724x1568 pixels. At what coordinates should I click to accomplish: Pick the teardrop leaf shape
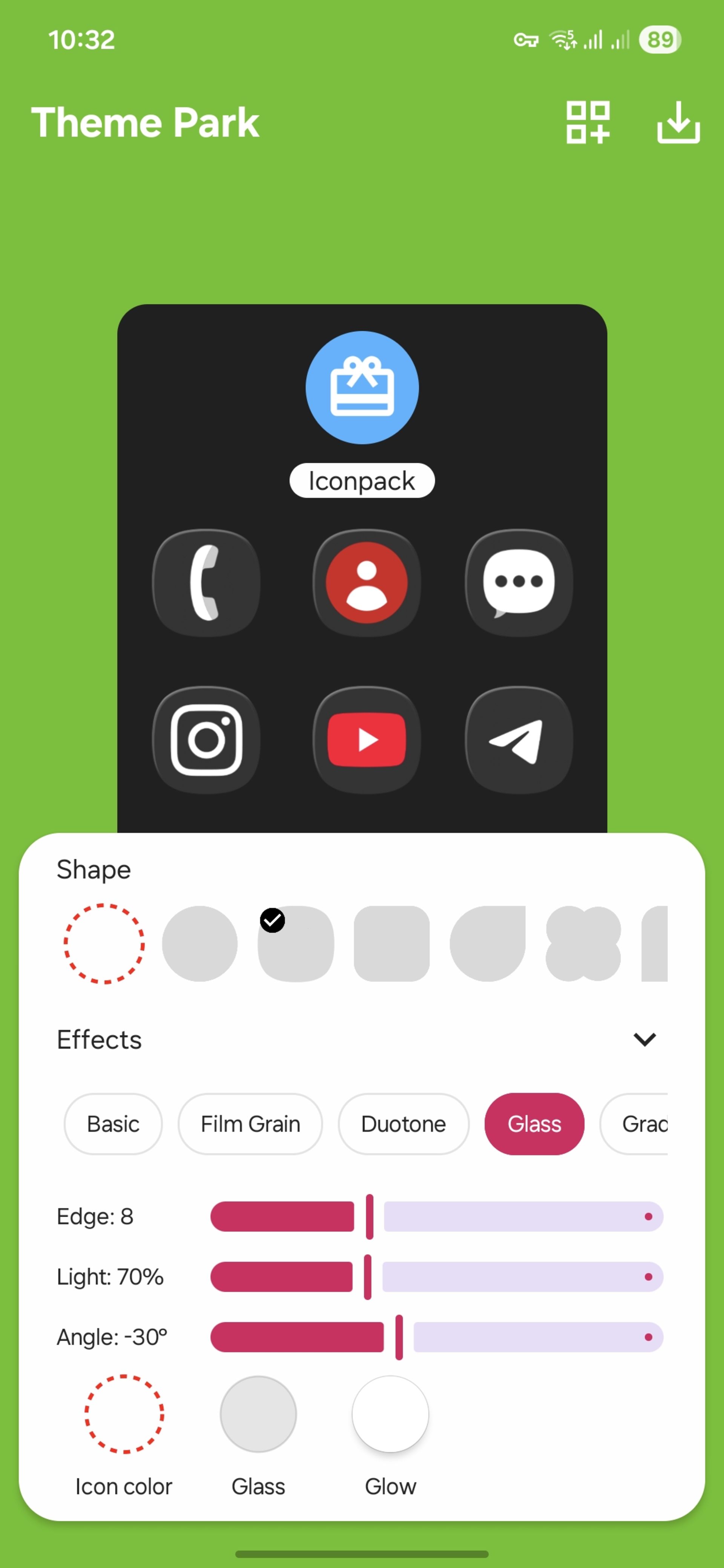(x=487, y=943)
